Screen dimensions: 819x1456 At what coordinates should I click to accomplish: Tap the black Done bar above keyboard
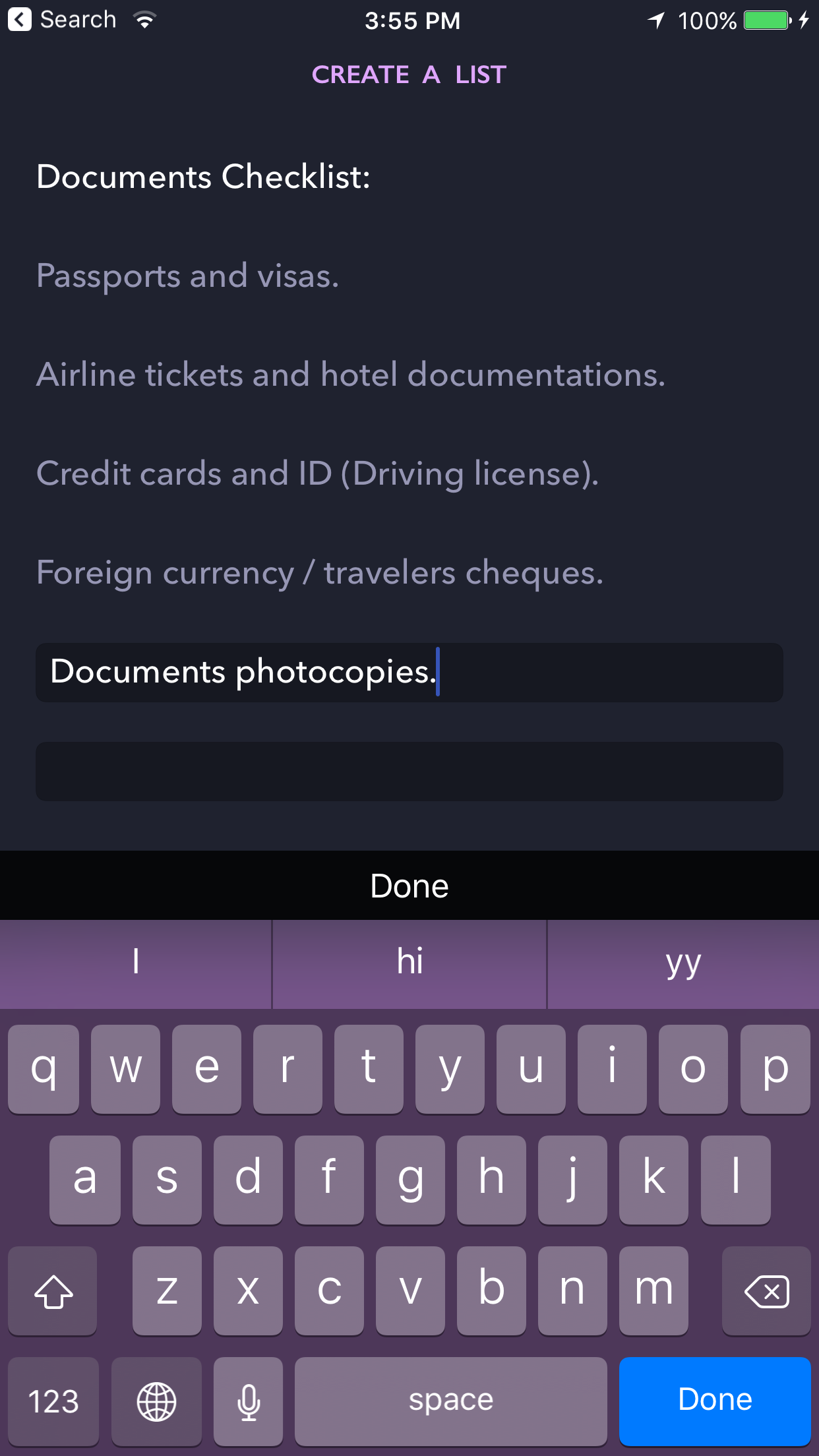click(x=409, y=886)
